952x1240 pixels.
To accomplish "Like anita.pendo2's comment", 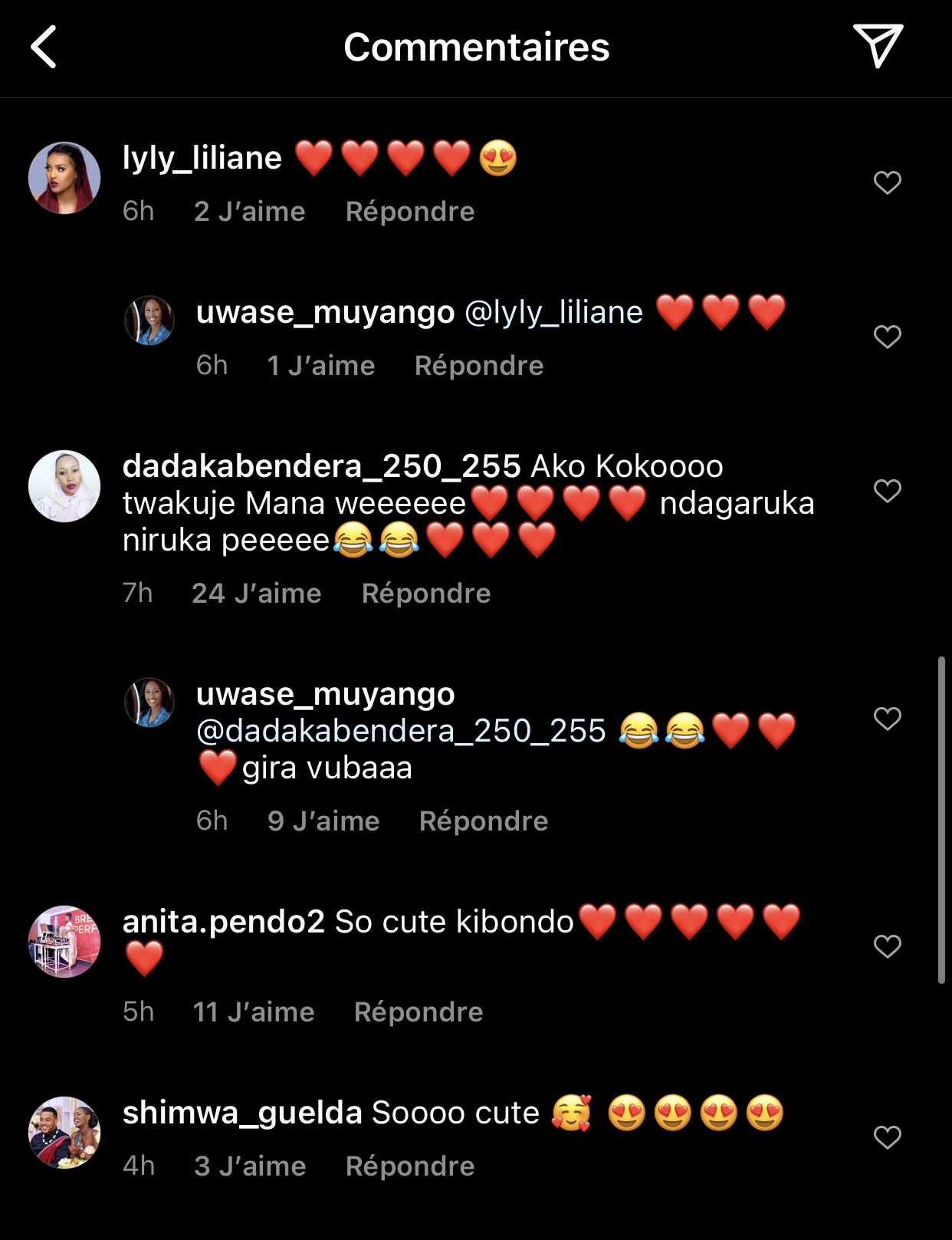I will pos(887,947).
